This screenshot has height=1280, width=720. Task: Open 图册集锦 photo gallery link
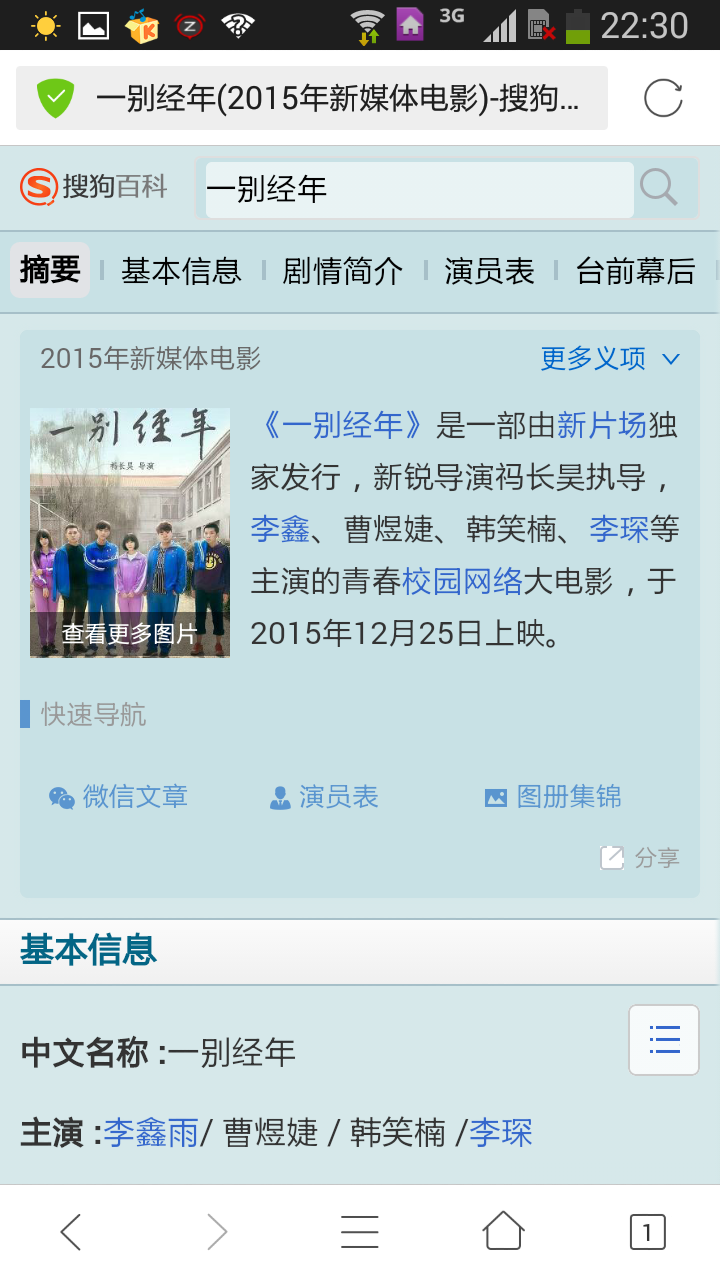coord(553,797)
